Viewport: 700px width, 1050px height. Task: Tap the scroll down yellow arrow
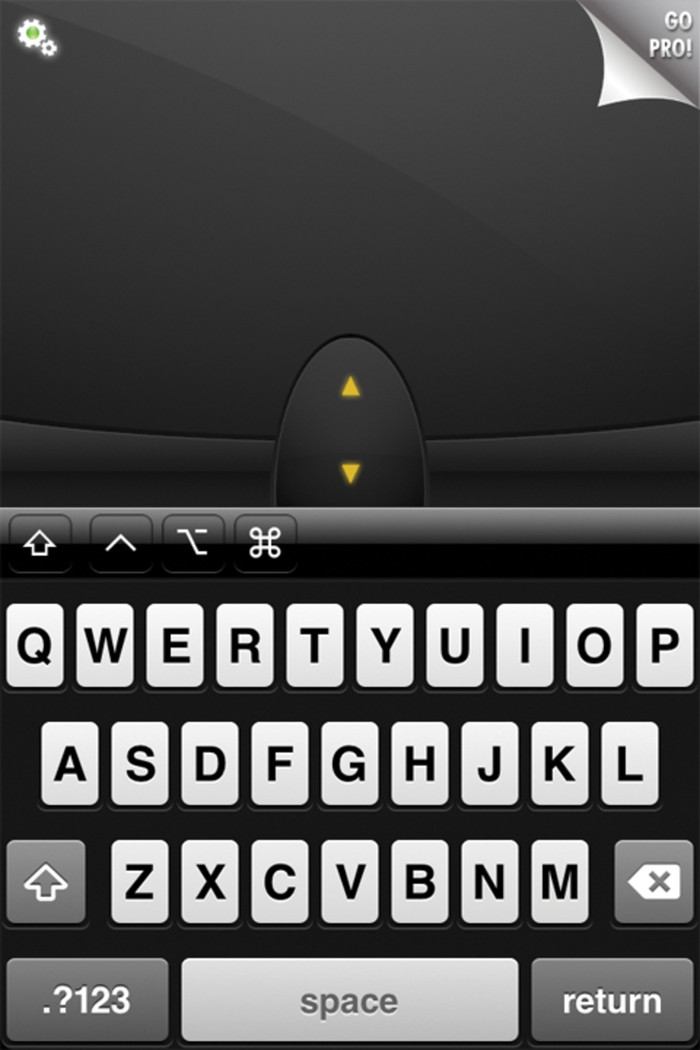click(350, 472)
